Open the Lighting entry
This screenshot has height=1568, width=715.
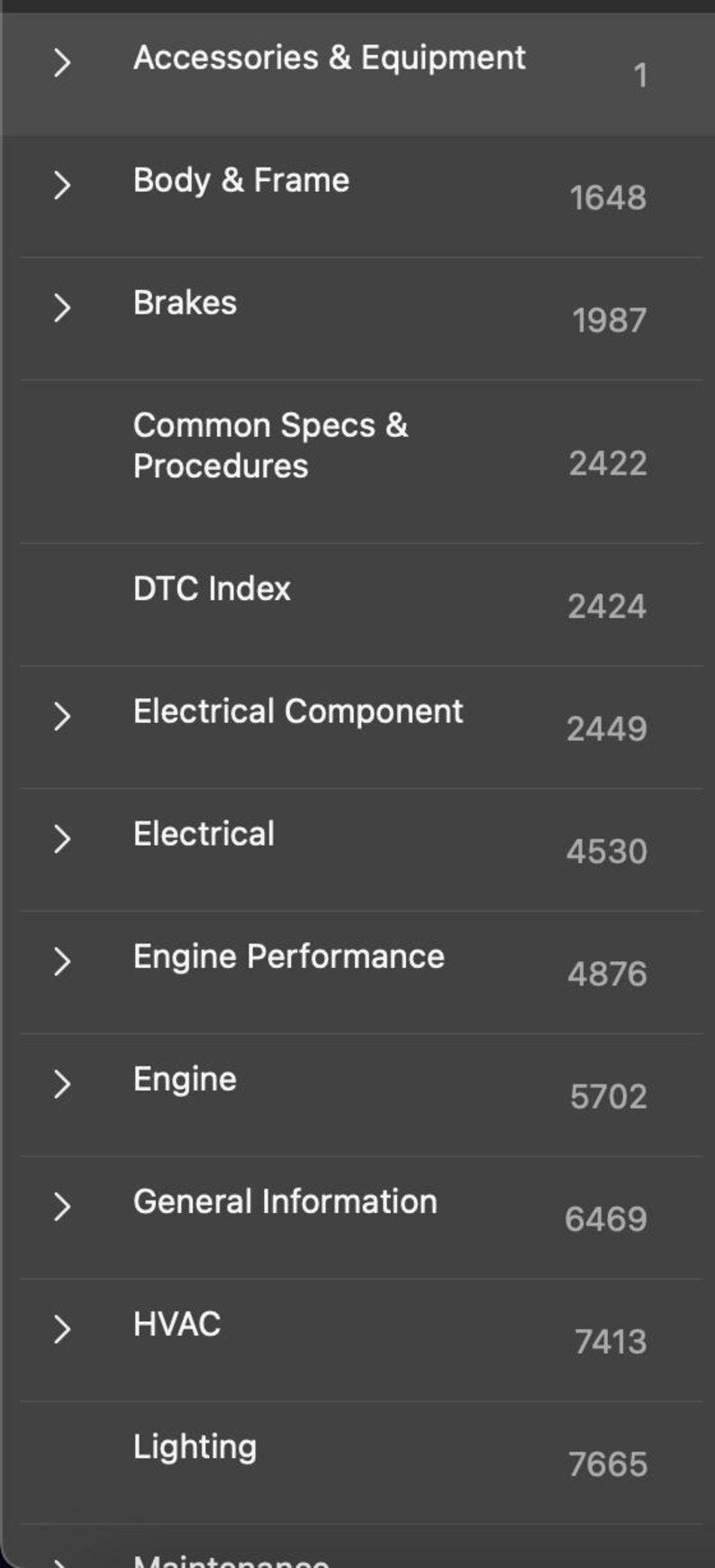point(195,1447)
